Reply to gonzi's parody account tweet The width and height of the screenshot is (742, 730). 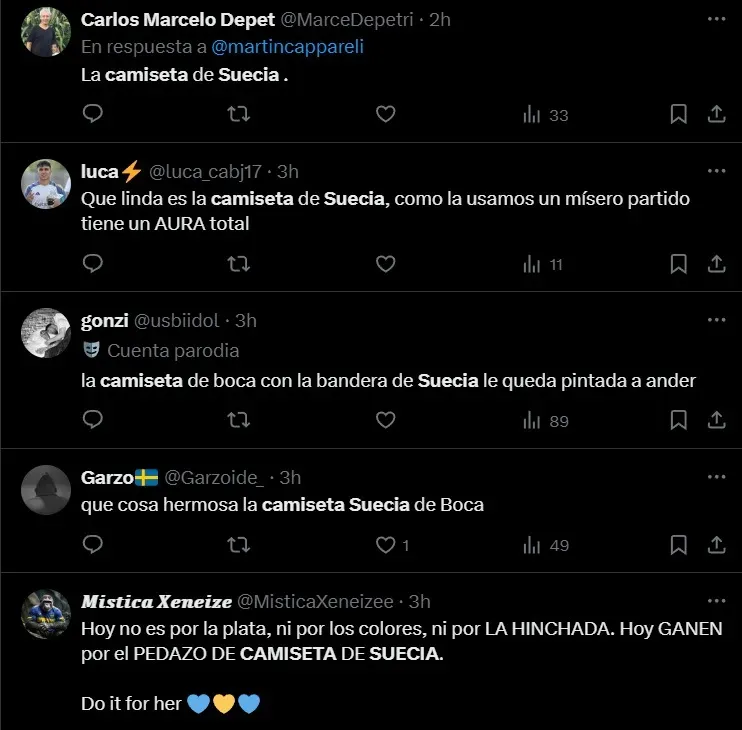coord(92,421)
